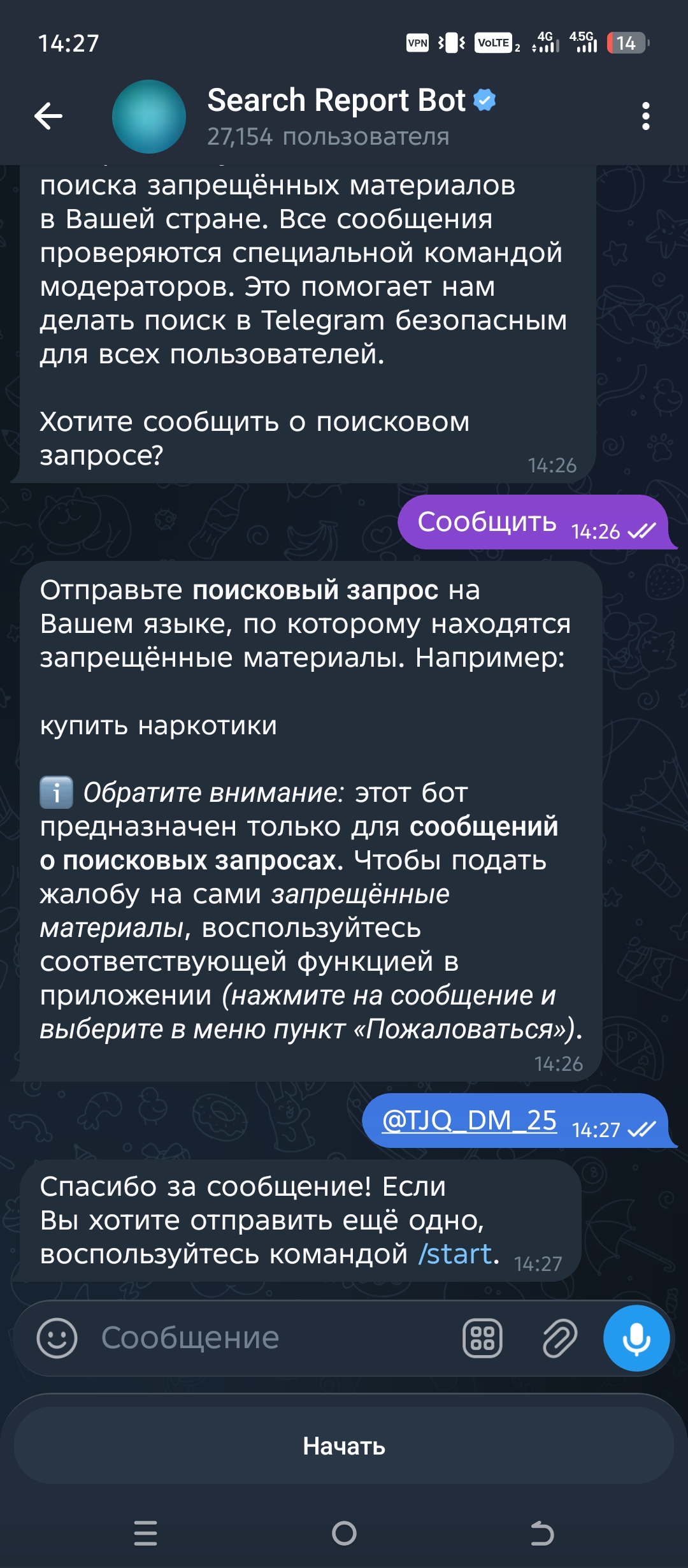Record a voice message with the microphone
The height and width of the screenshot is (1568, 688).
click(636, 1338)
